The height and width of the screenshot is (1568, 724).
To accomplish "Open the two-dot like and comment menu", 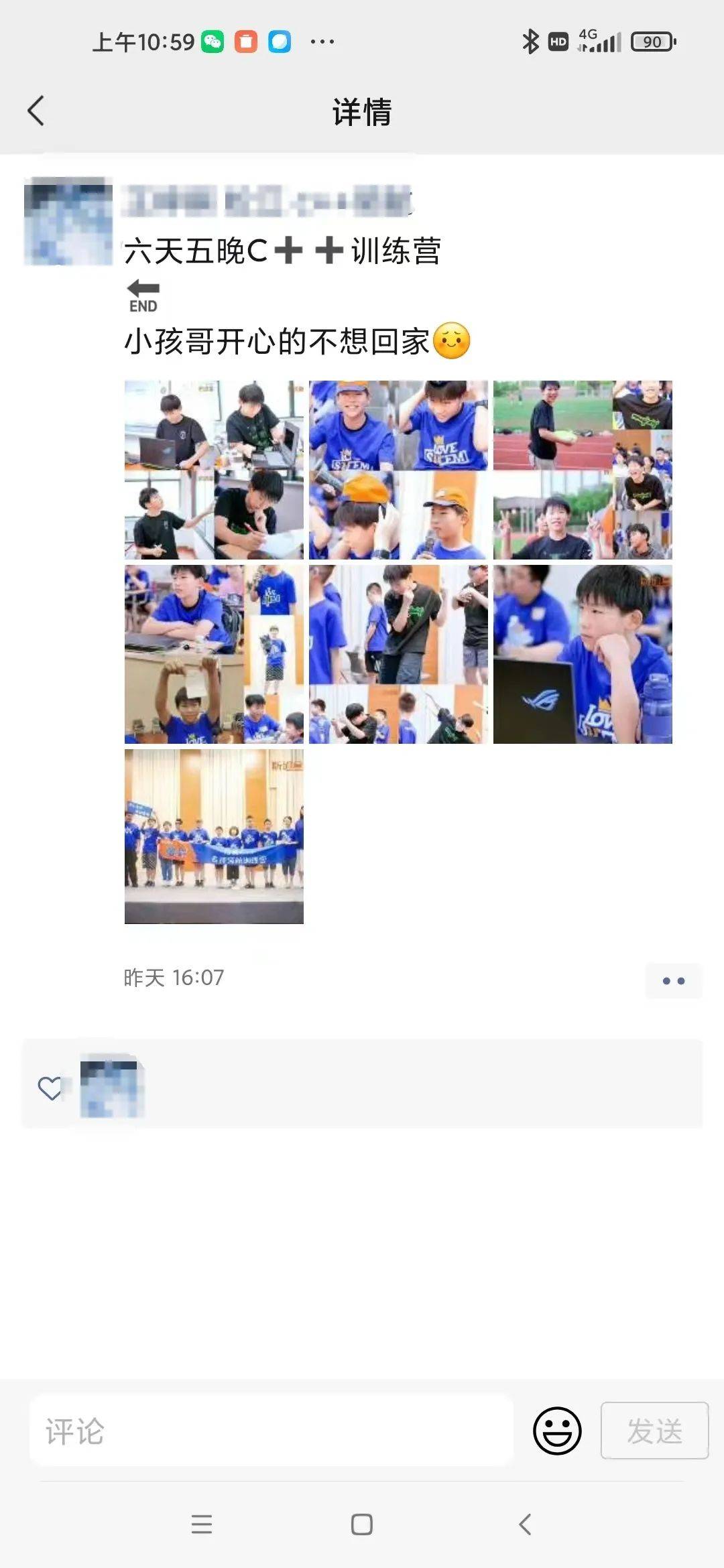I will (x=673, y=981).
